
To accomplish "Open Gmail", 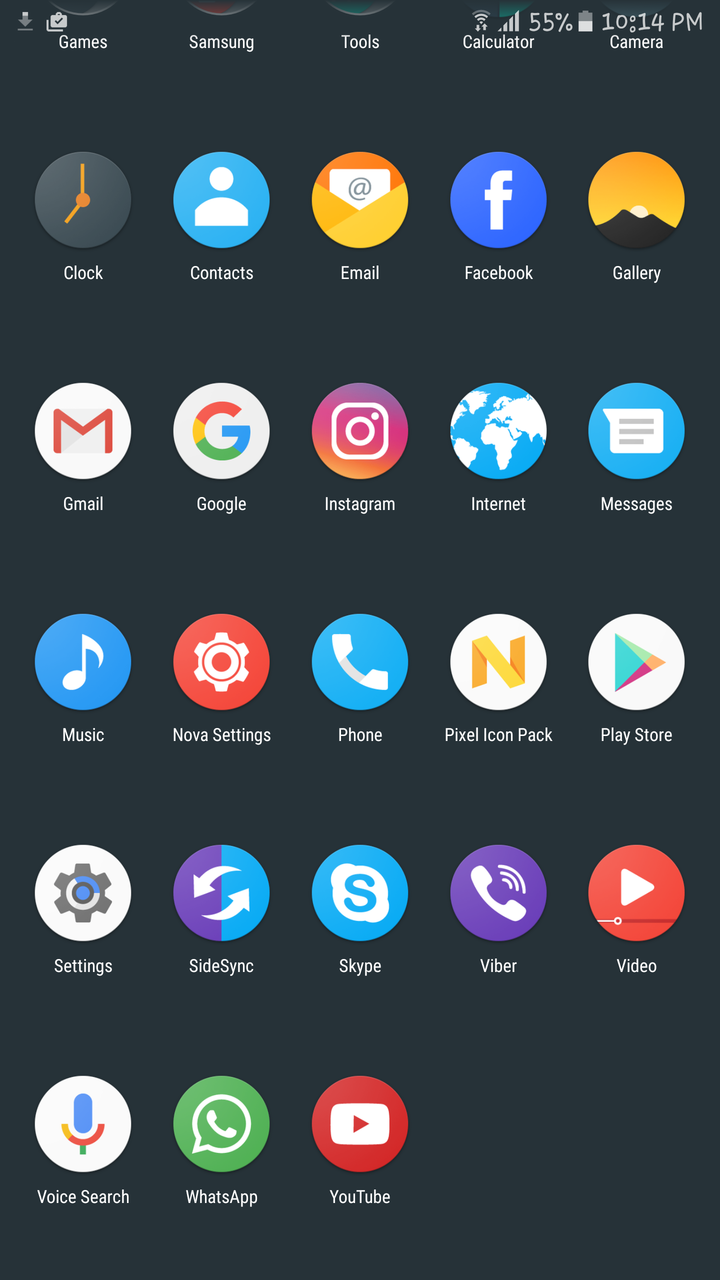I will [83, 430].
